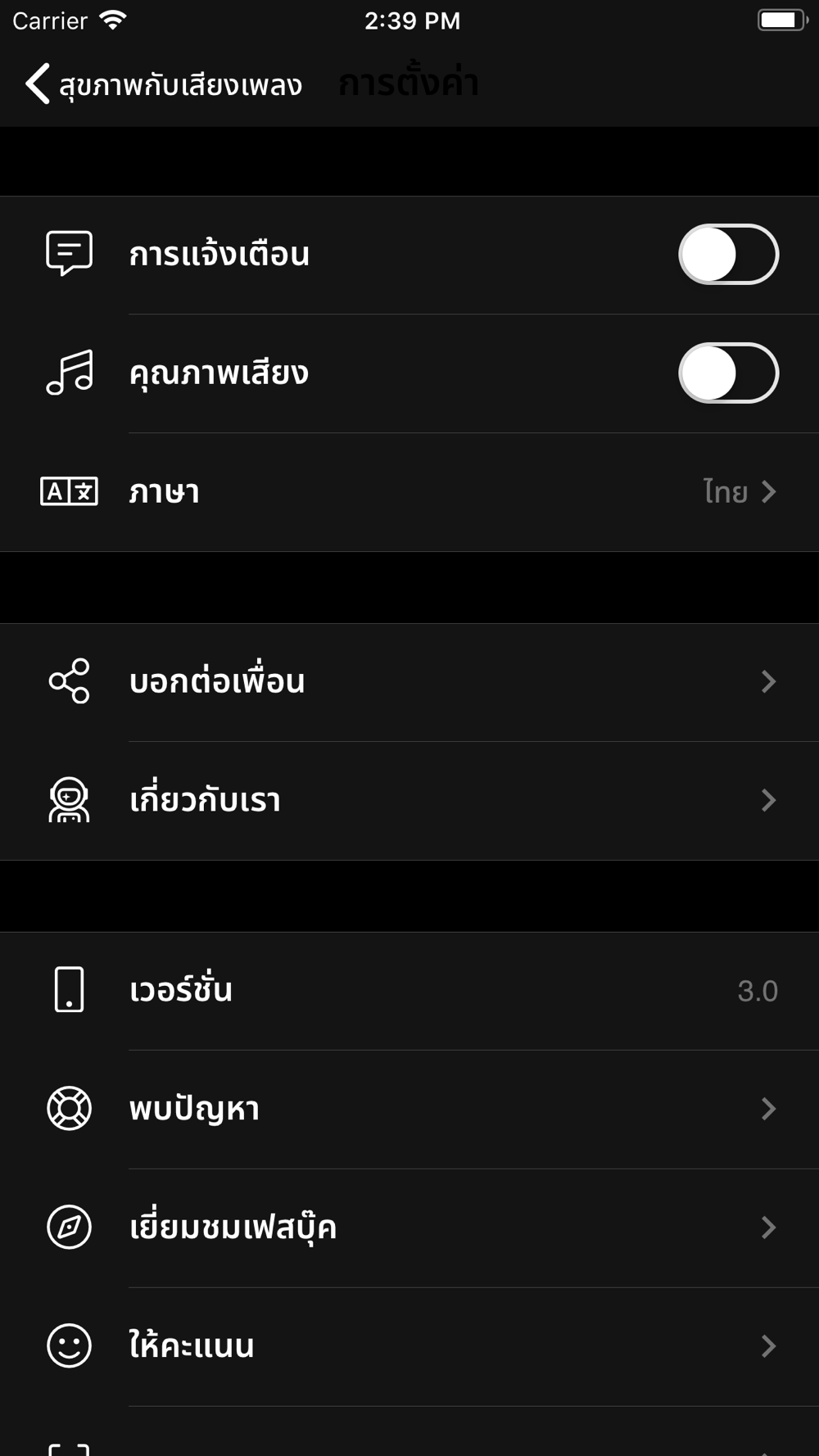Open the ภาษา language setting
The height and width of the screenshot is (1456, 819).
(409, 492)
